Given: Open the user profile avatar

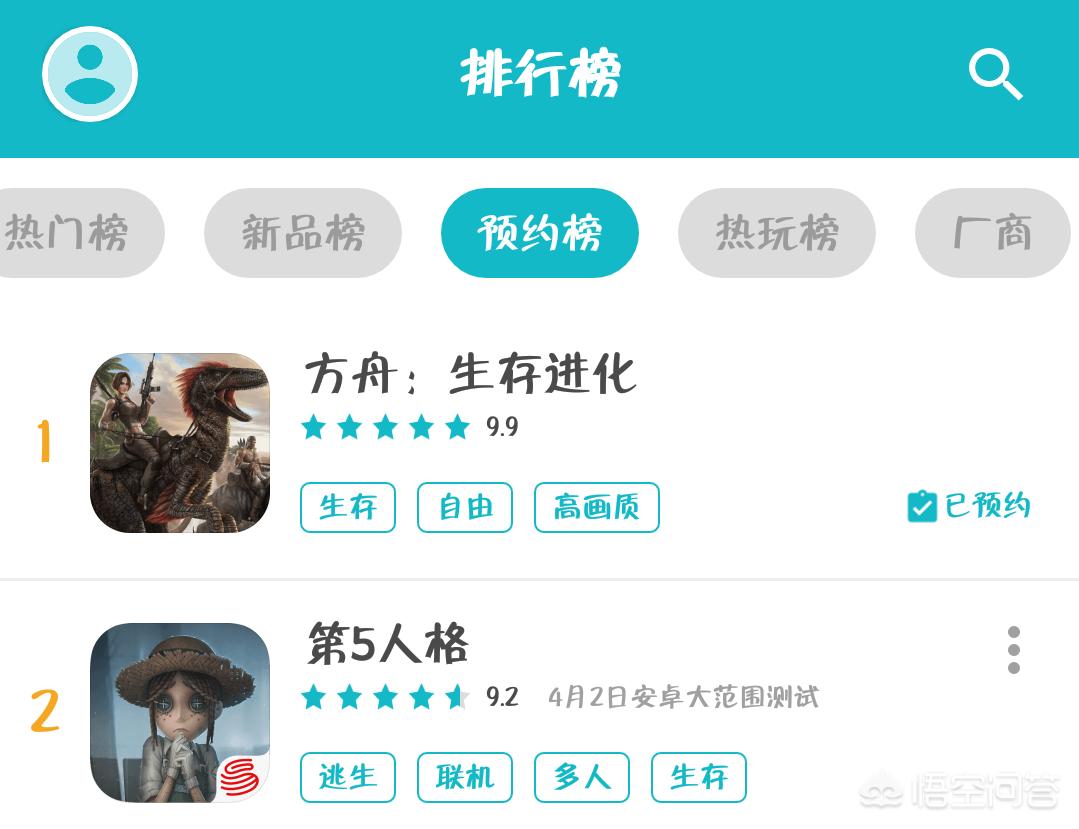Looking at the screenshot, I should tap(90, 75).
